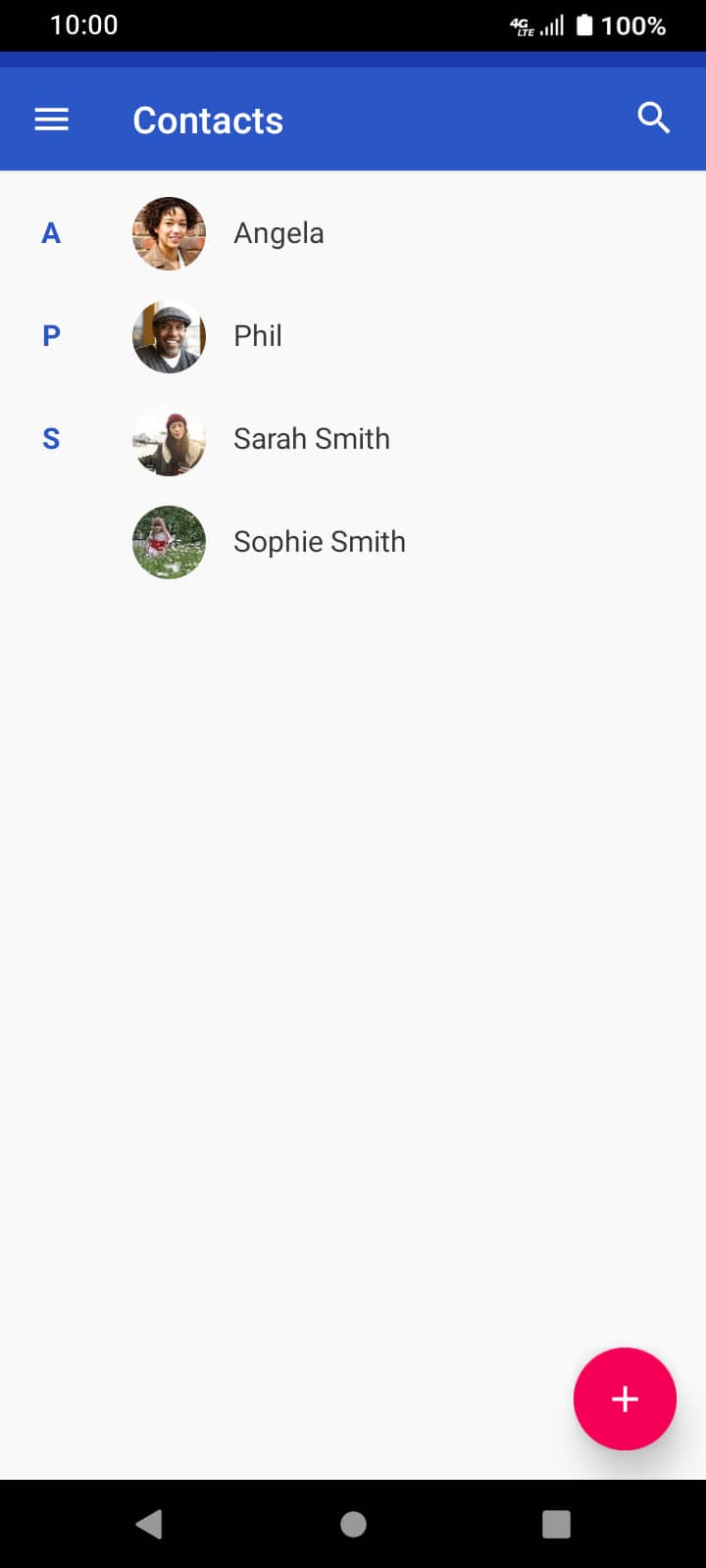This screenshot has height=1568, width=706.
Task: Go back using system back button
Action: pyautogui.click(x=149, y=1524)
